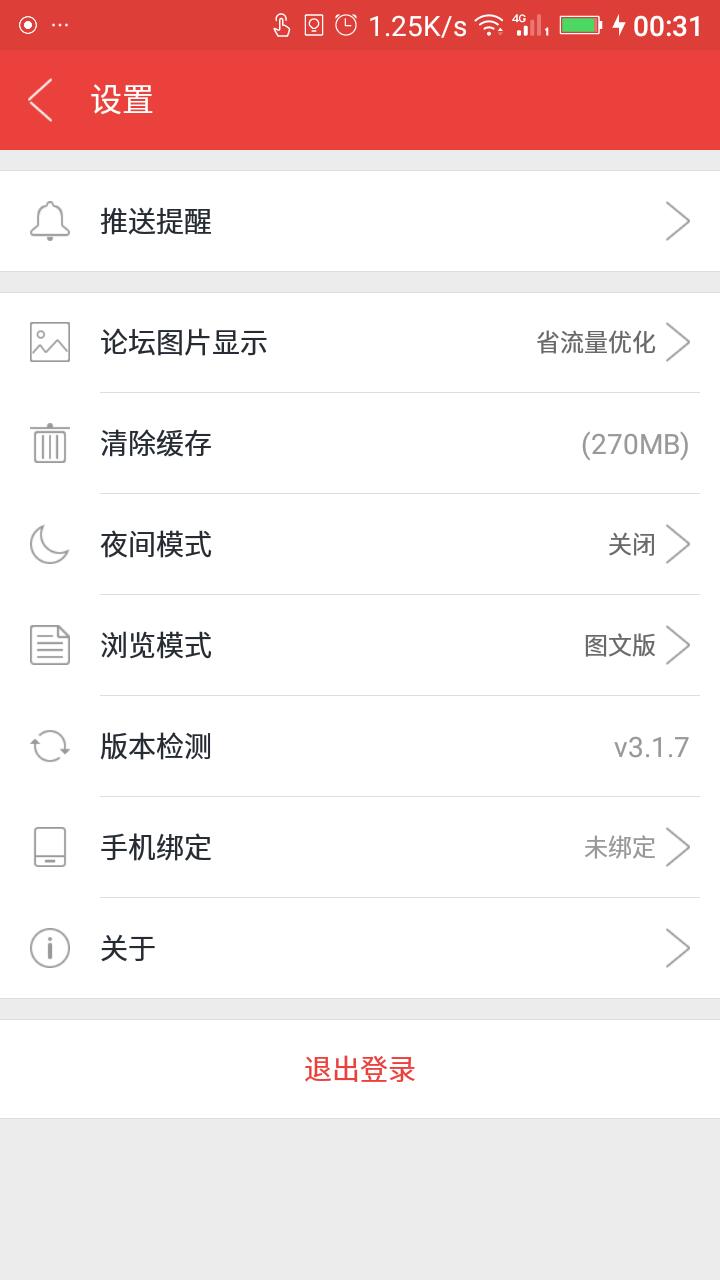Go back from the 设置 page
The width and height of the screenshot is (720, 1280).
click(x=40, y=100)
